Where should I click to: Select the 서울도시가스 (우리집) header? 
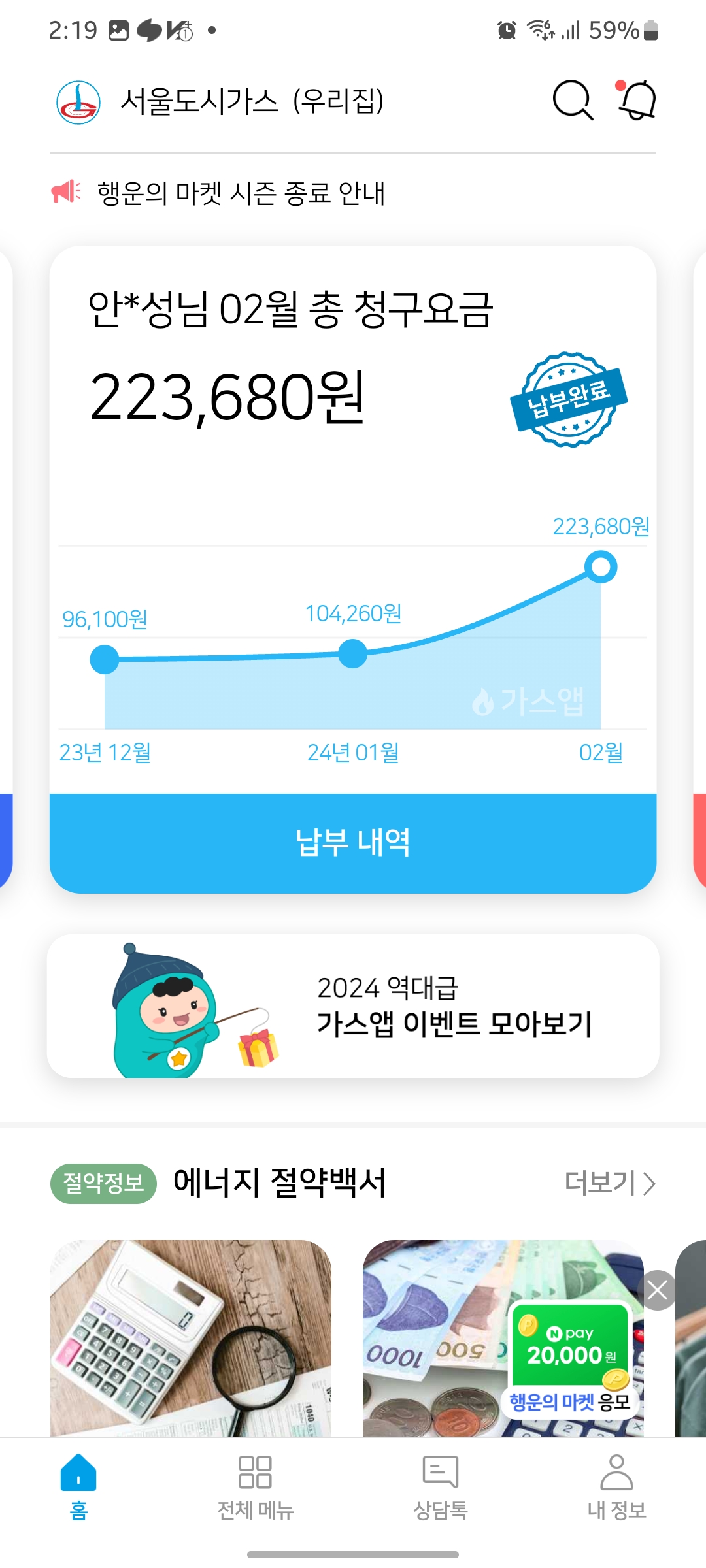click(252, 101)
